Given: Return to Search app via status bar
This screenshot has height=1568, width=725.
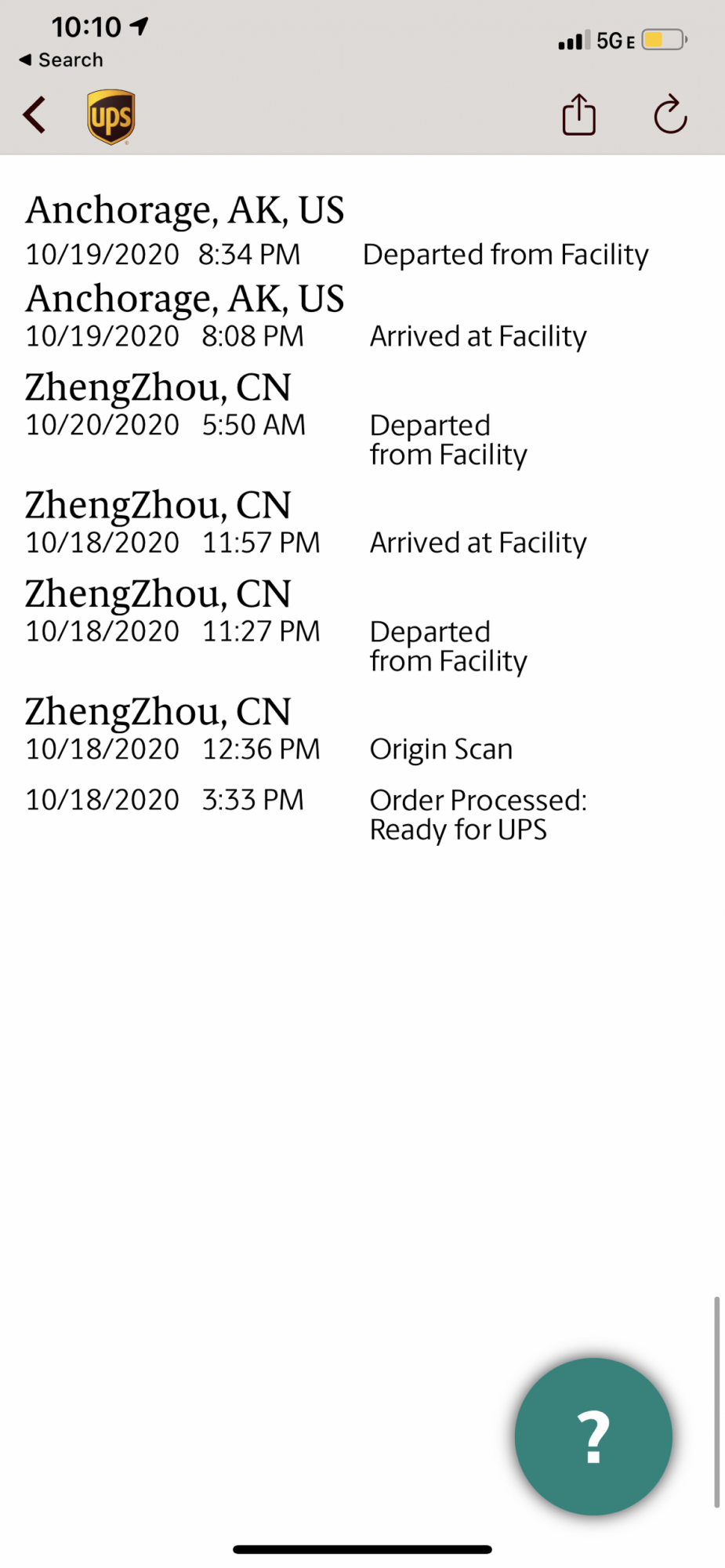Looking at the screenshot, I should click(61, 60).
